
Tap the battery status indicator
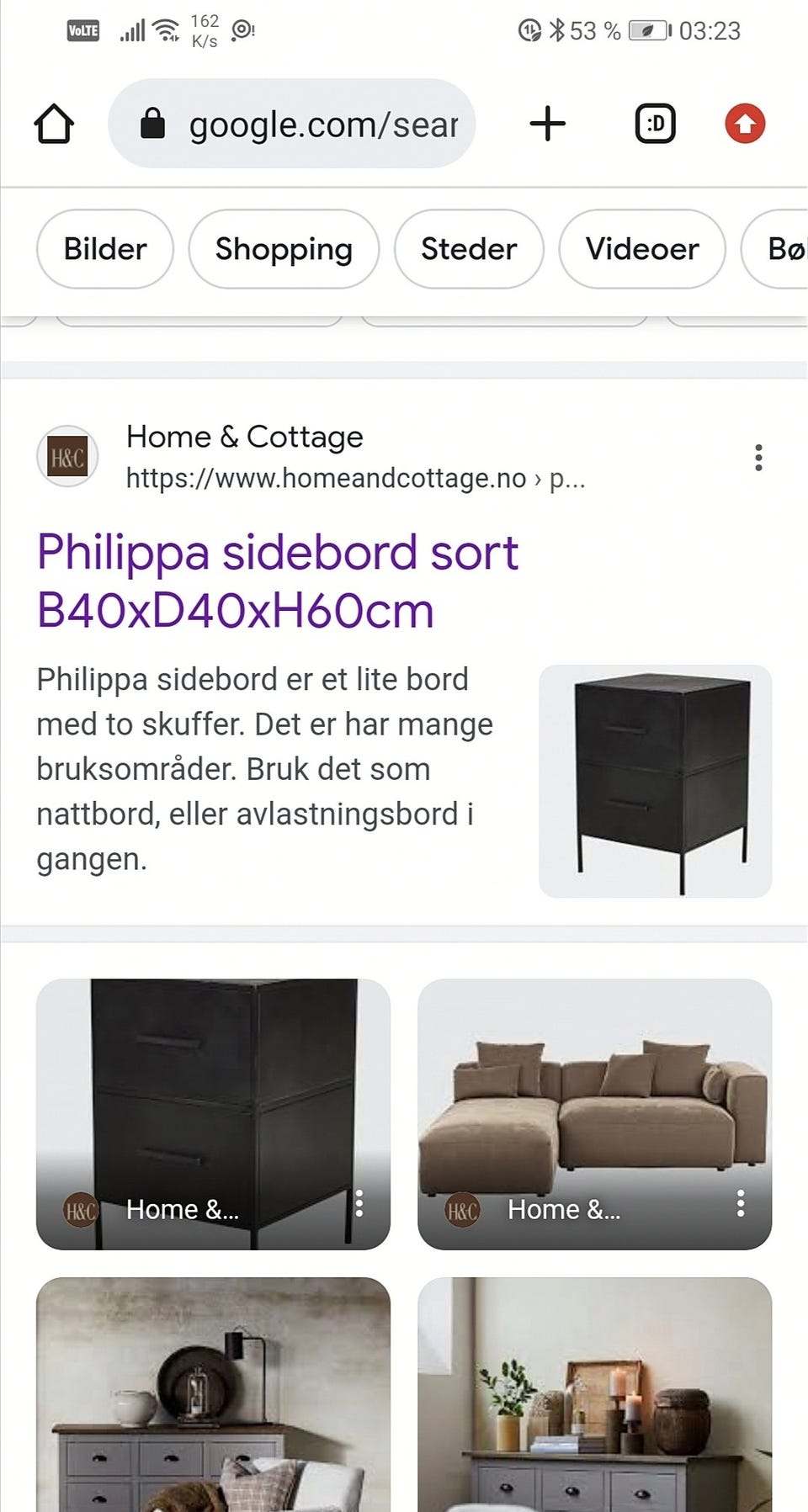pyautogui.click(x=648, y=31)
